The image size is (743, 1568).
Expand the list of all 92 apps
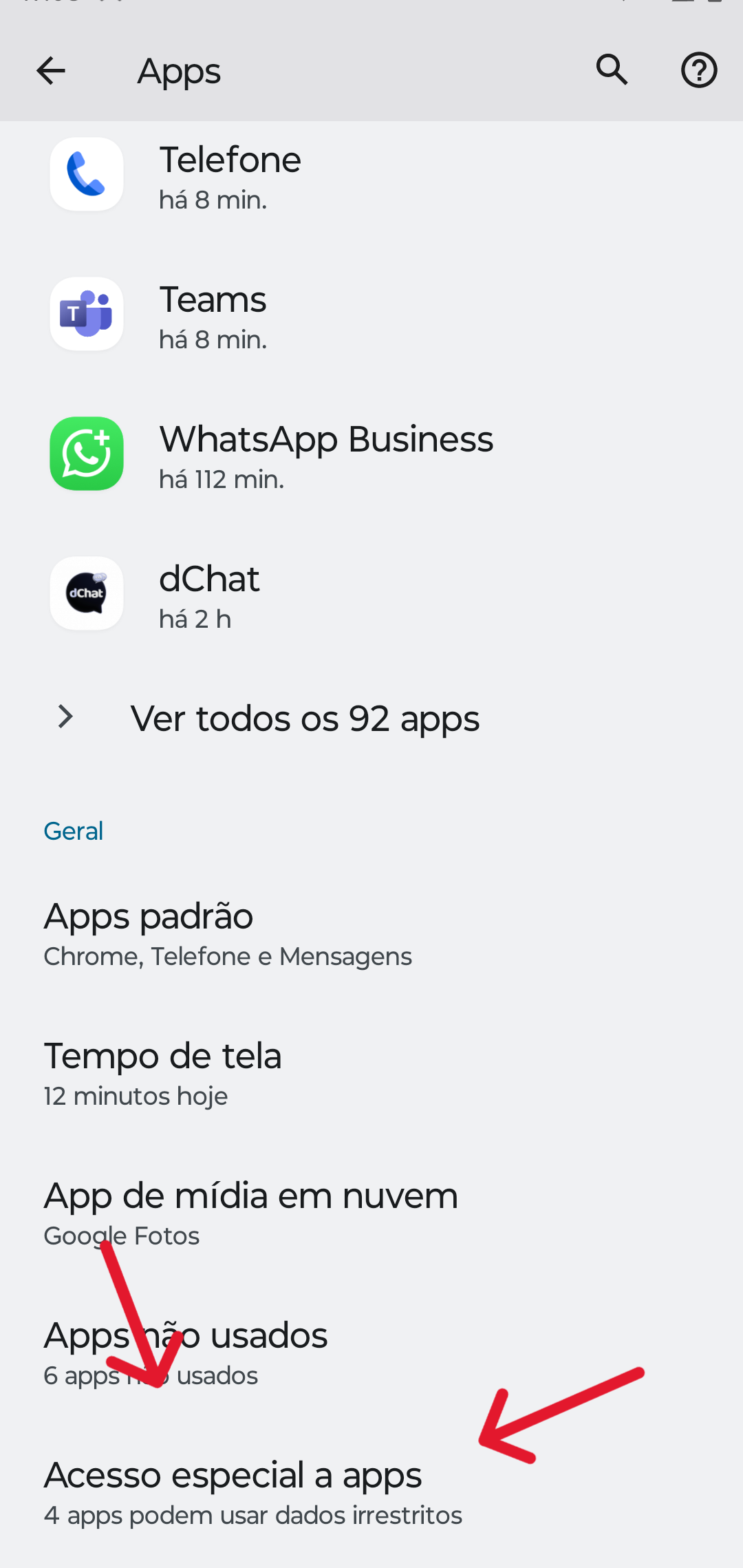(305, 718)
